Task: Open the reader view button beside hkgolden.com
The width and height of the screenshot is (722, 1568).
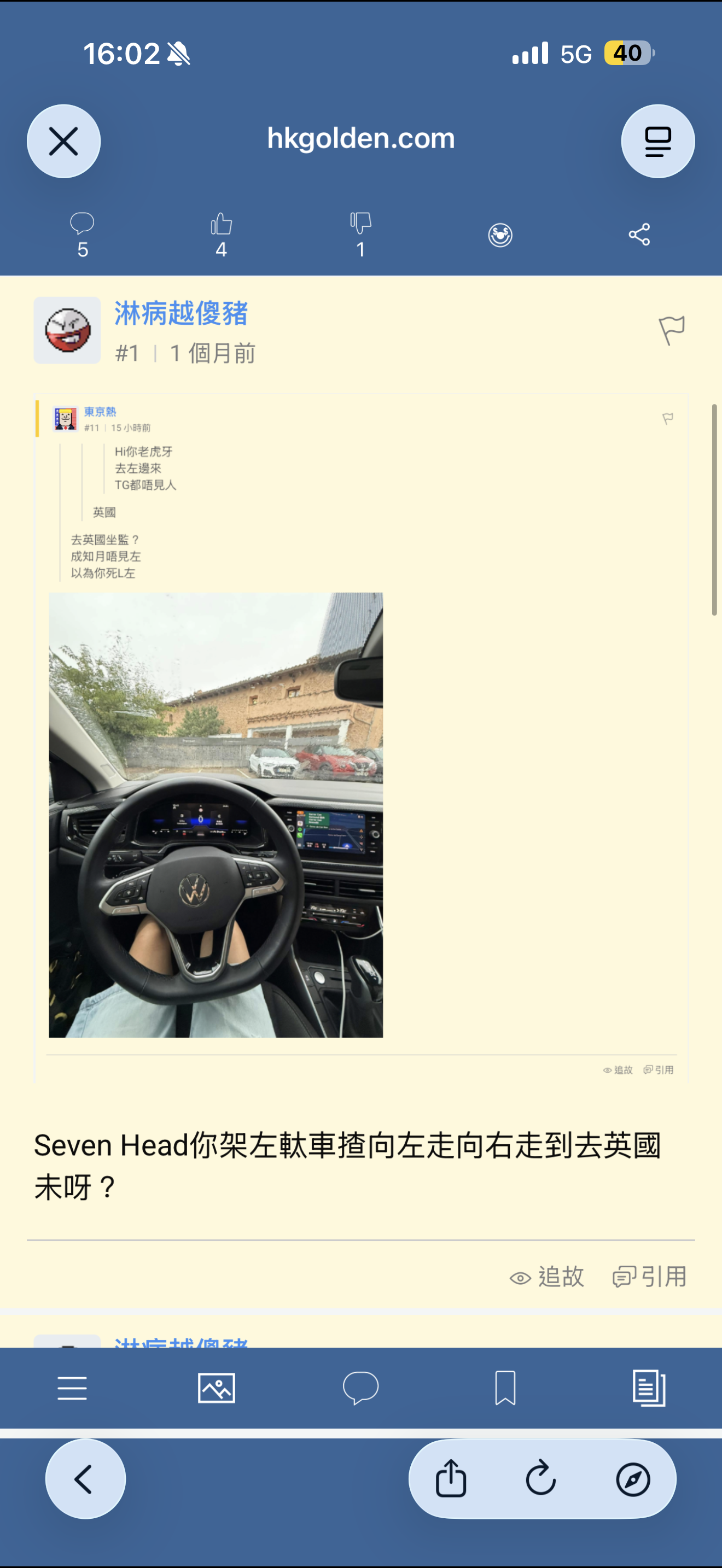Action: pyautogui.click(x=657, y=141)
